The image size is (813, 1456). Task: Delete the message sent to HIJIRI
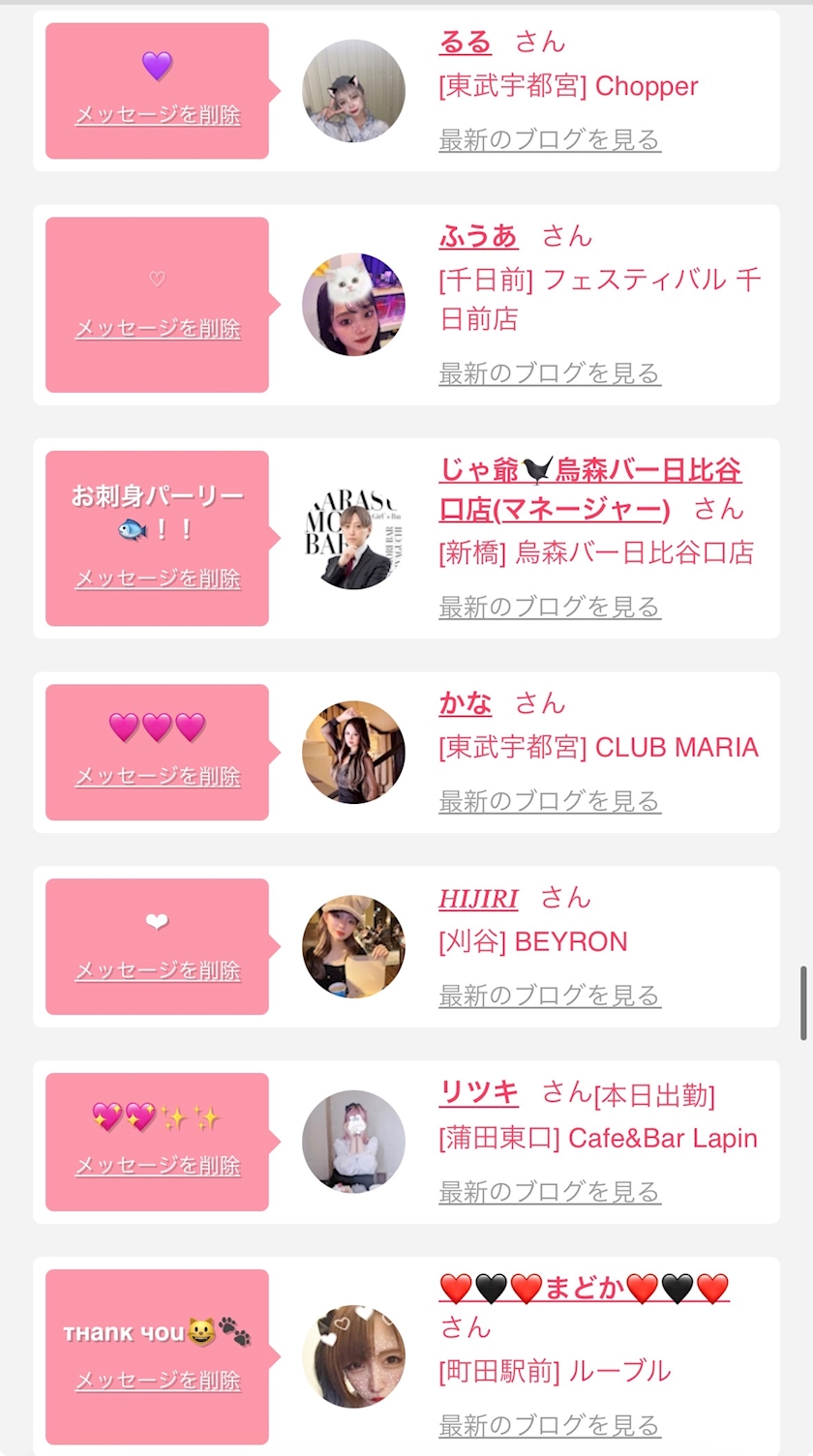coord(158,971)
